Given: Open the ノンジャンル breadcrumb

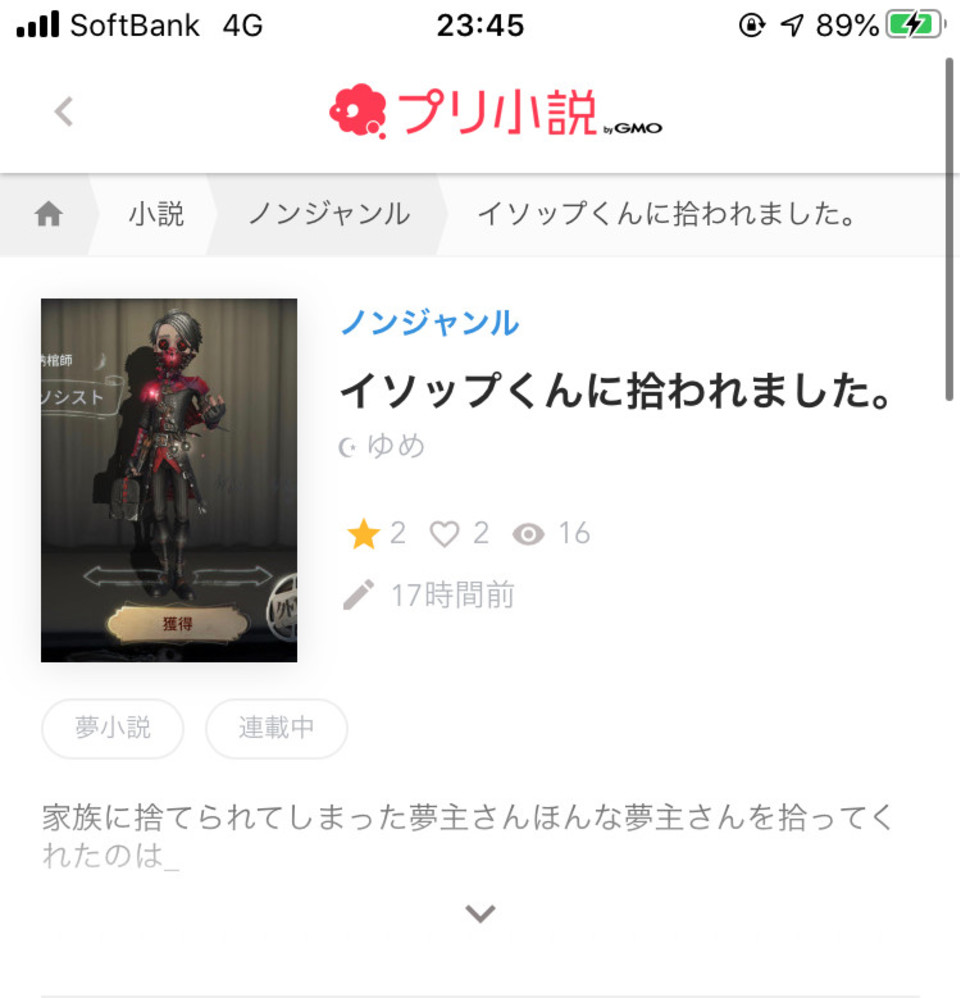Looking at the screenshot, I should click(328, 214).
